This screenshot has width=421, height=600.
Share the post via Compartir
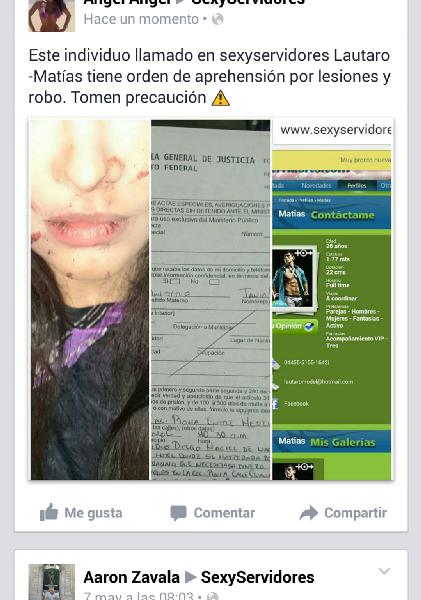(x=343, y=513)
